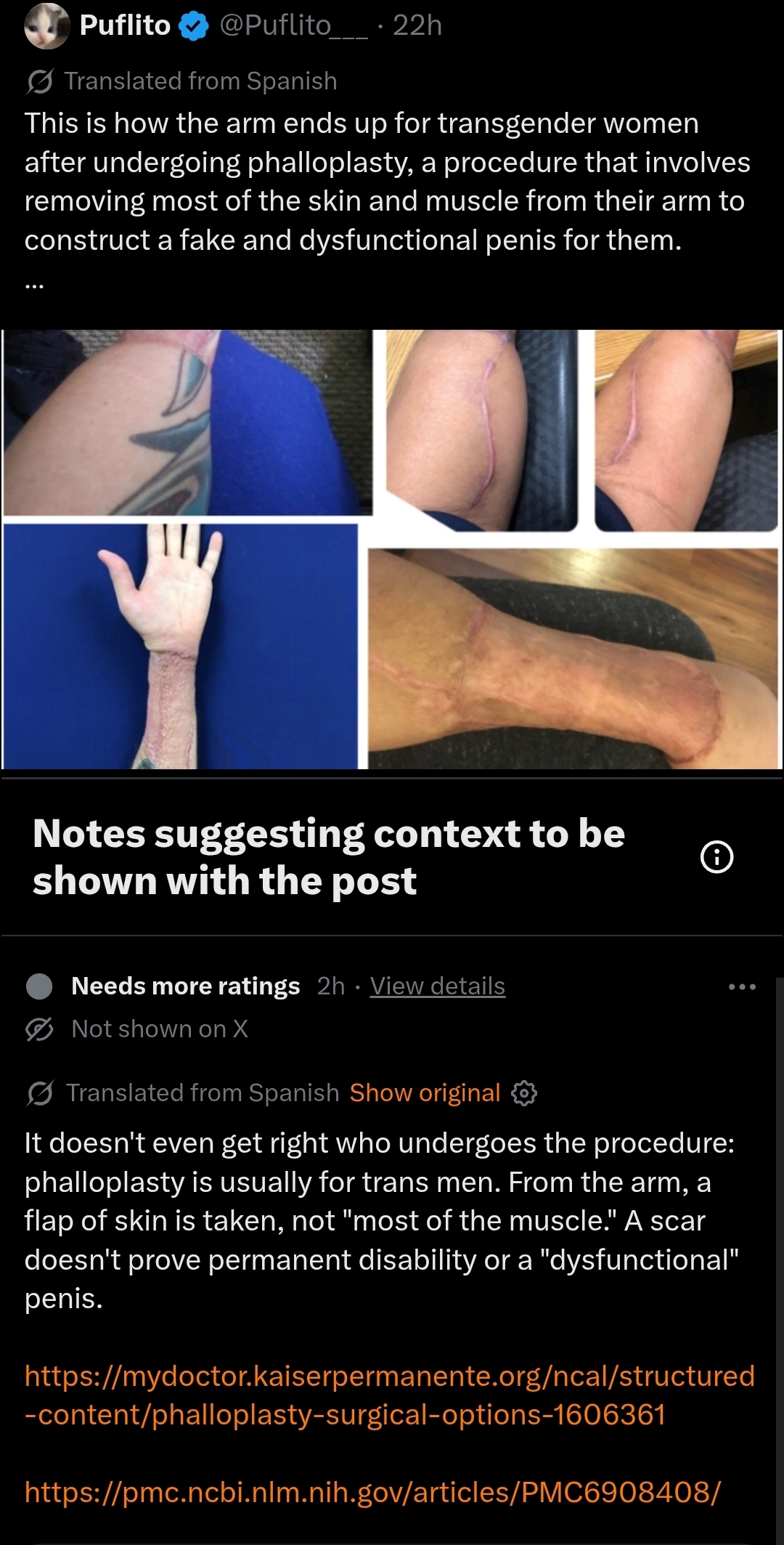
Task: Open Puflito's profile avatar
Action: tap(46, 26)
